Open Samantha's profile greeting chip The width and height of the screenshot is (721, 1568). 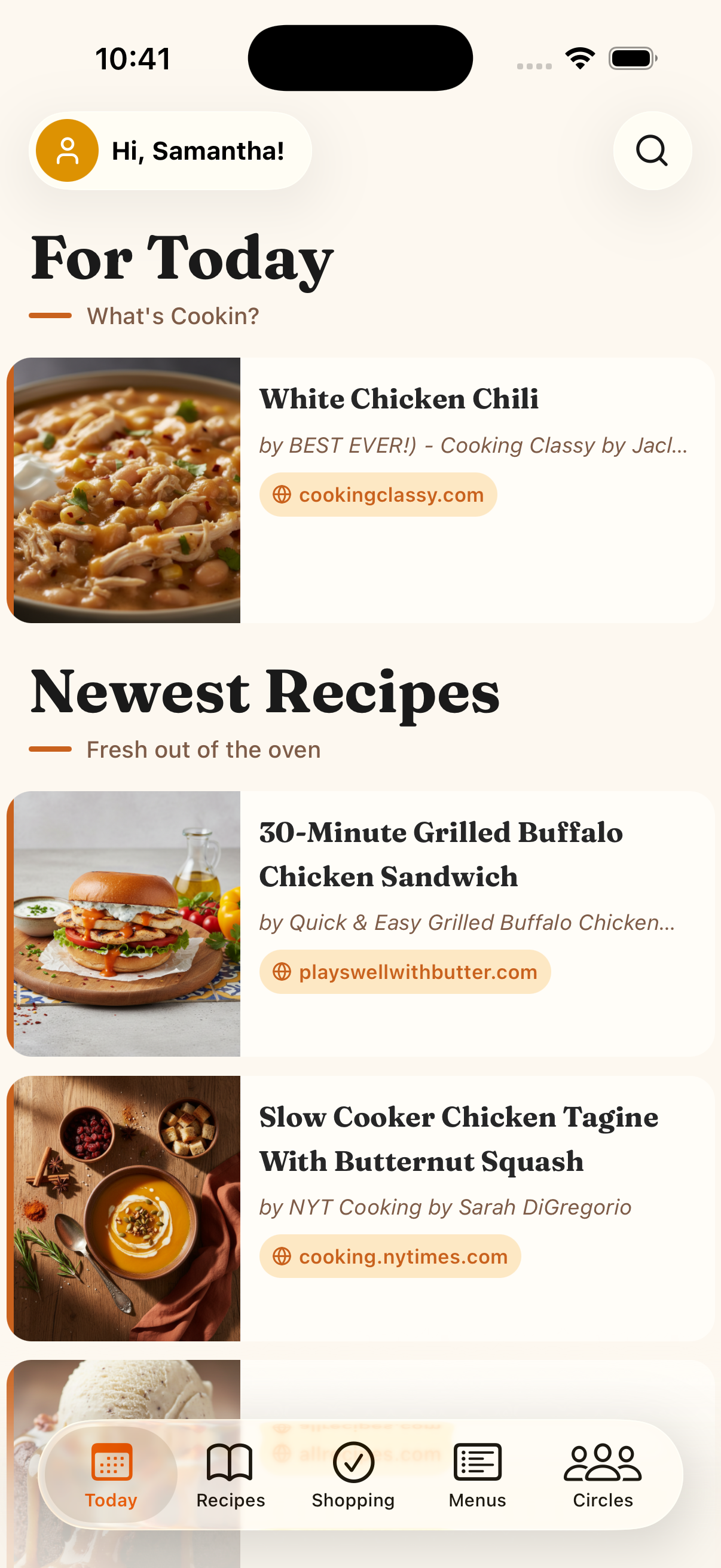click(170, 150)
